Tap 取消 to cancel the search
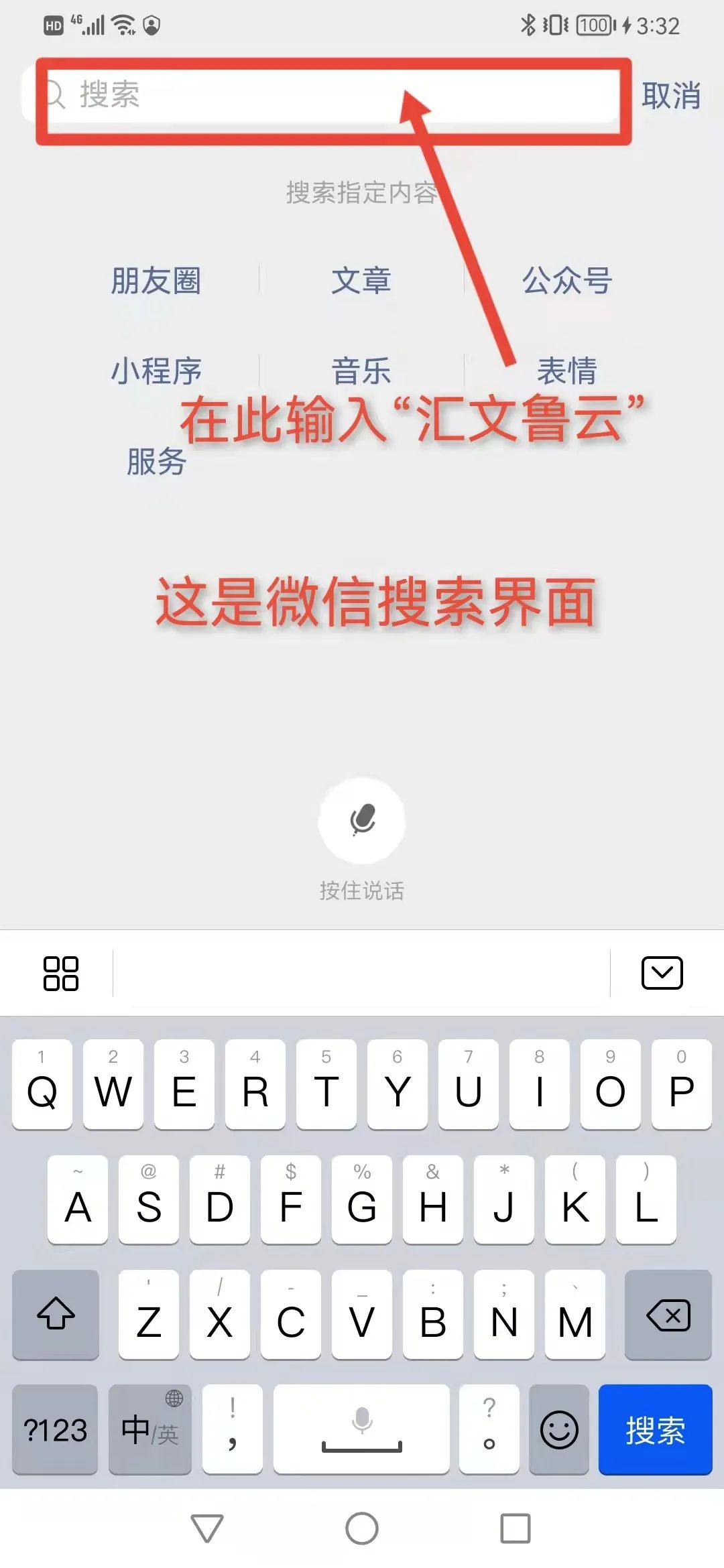 pos(671,96)
